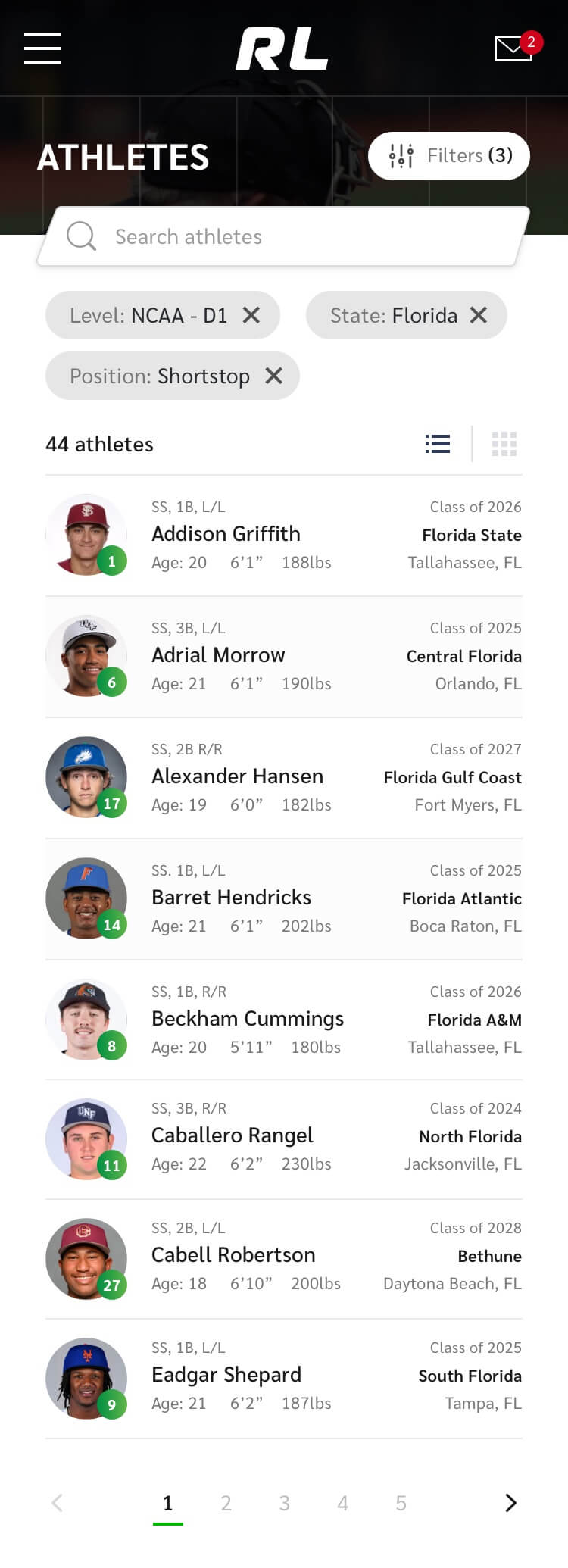This screenshot has height=1568, width=568.
Task: Switch to list view
Action: tap(438, 444)
